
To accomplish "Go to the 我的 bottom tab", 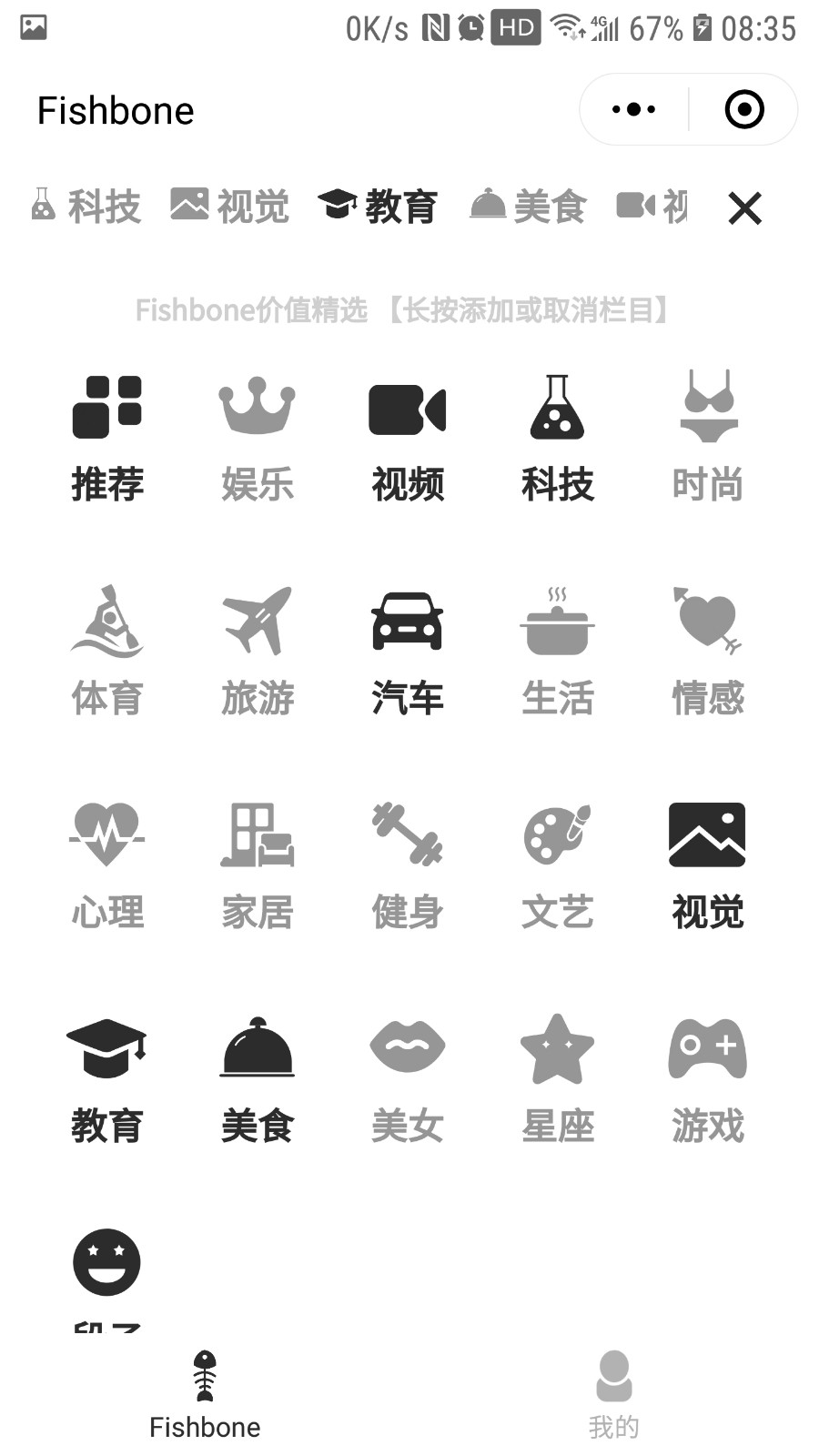I will point(614,1396).
